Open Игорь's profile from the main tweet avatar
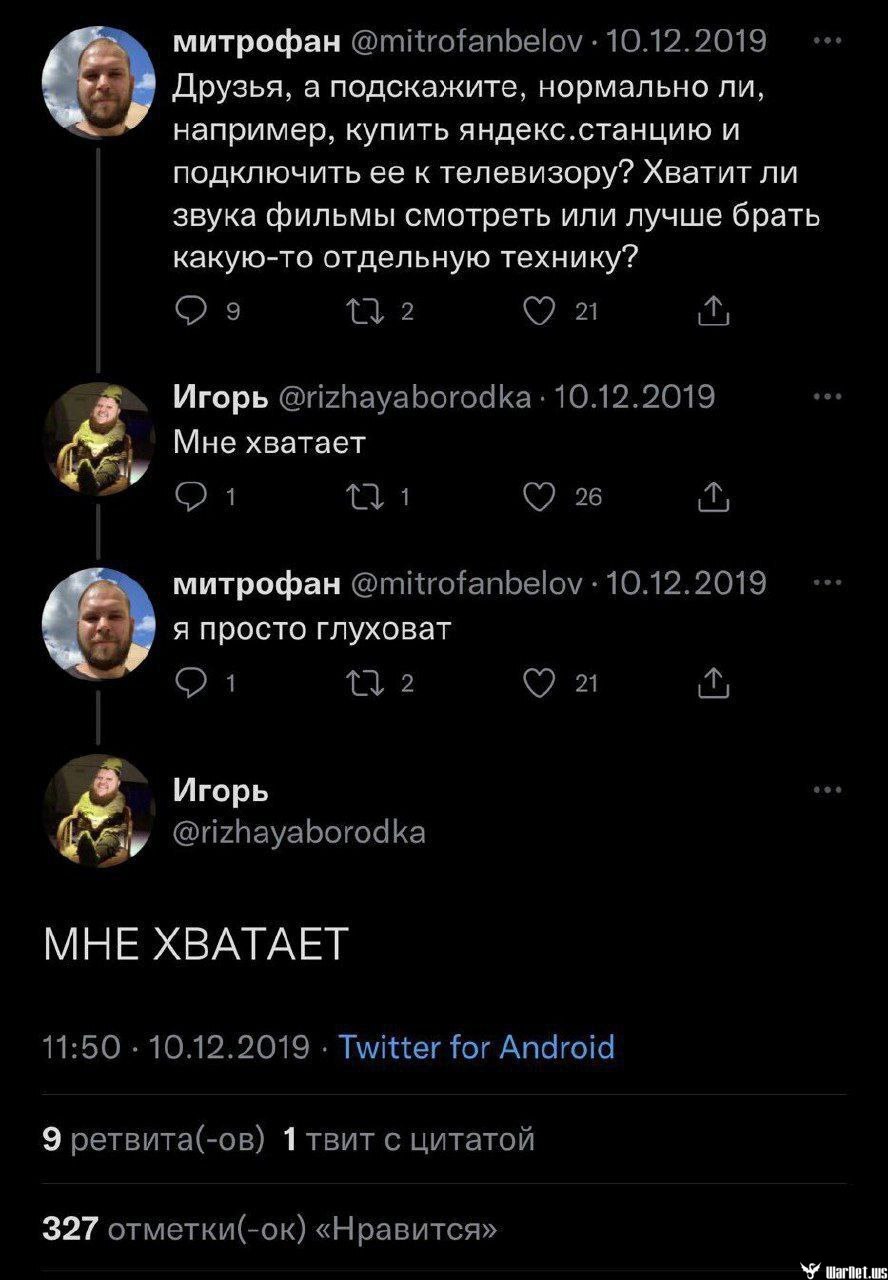The width and height of the screenshot is (888, 1280). click(101, 808)
